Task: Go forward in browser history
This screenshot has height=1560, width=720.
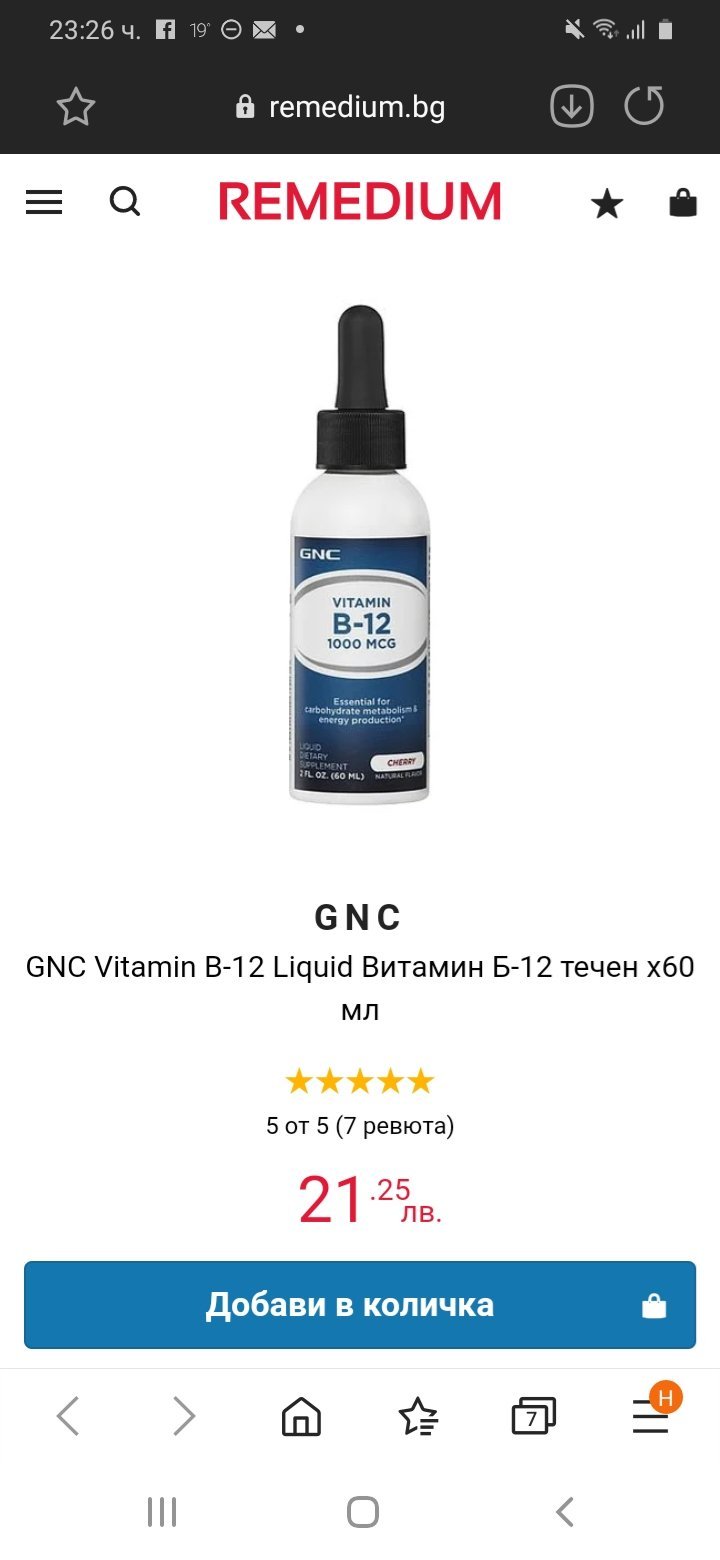Action: (x=184, y=1416)
